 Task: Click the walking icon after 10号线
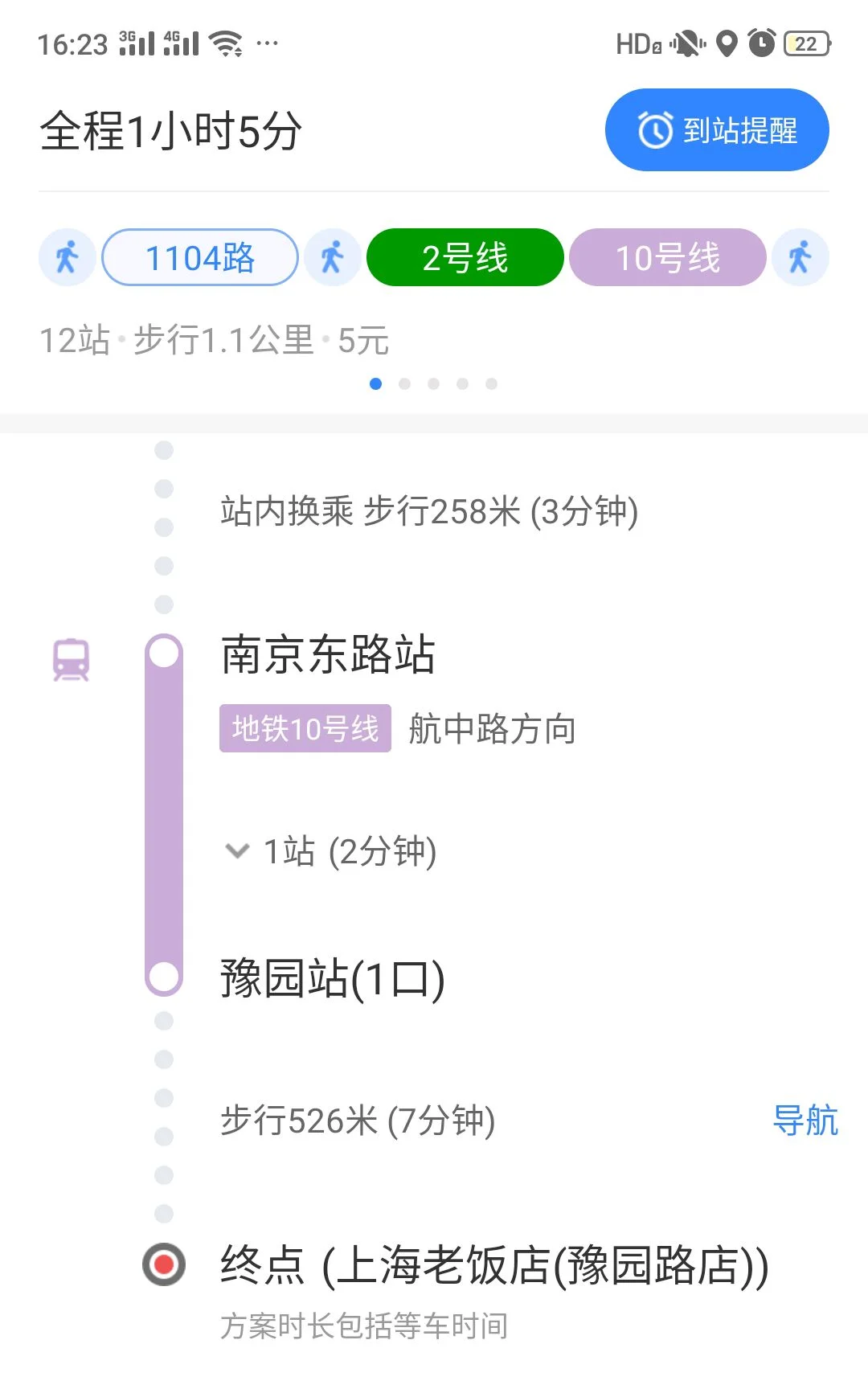coord(800,256)
